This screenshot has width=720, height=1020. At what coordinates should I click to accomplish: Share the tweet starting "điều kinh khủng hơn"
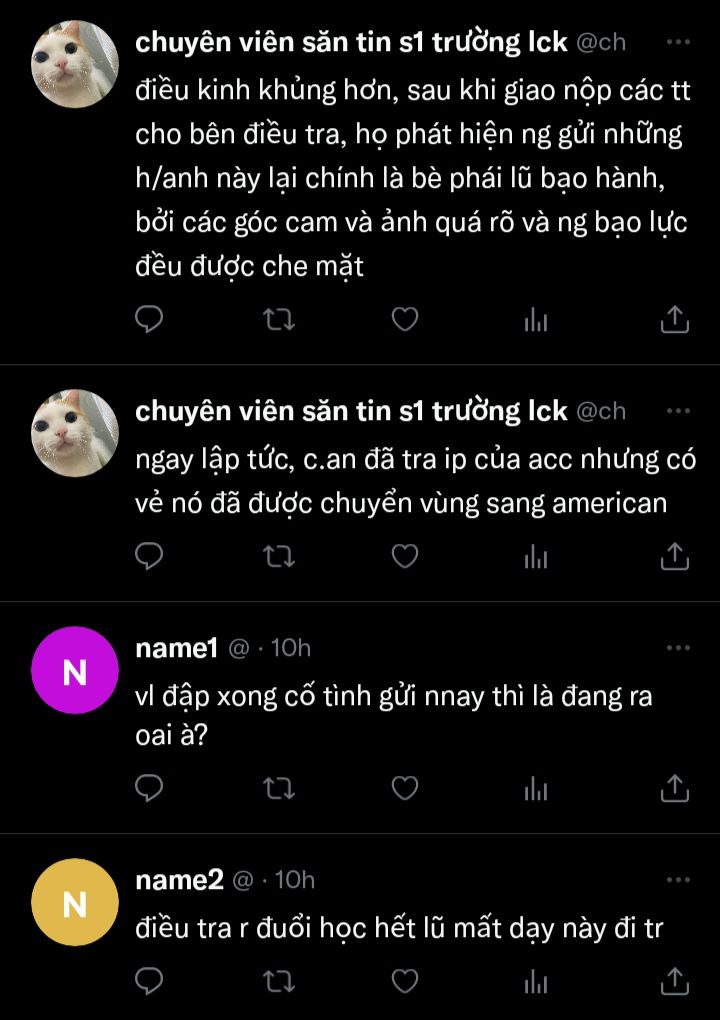pyautogui.click(x=676, y=320)
